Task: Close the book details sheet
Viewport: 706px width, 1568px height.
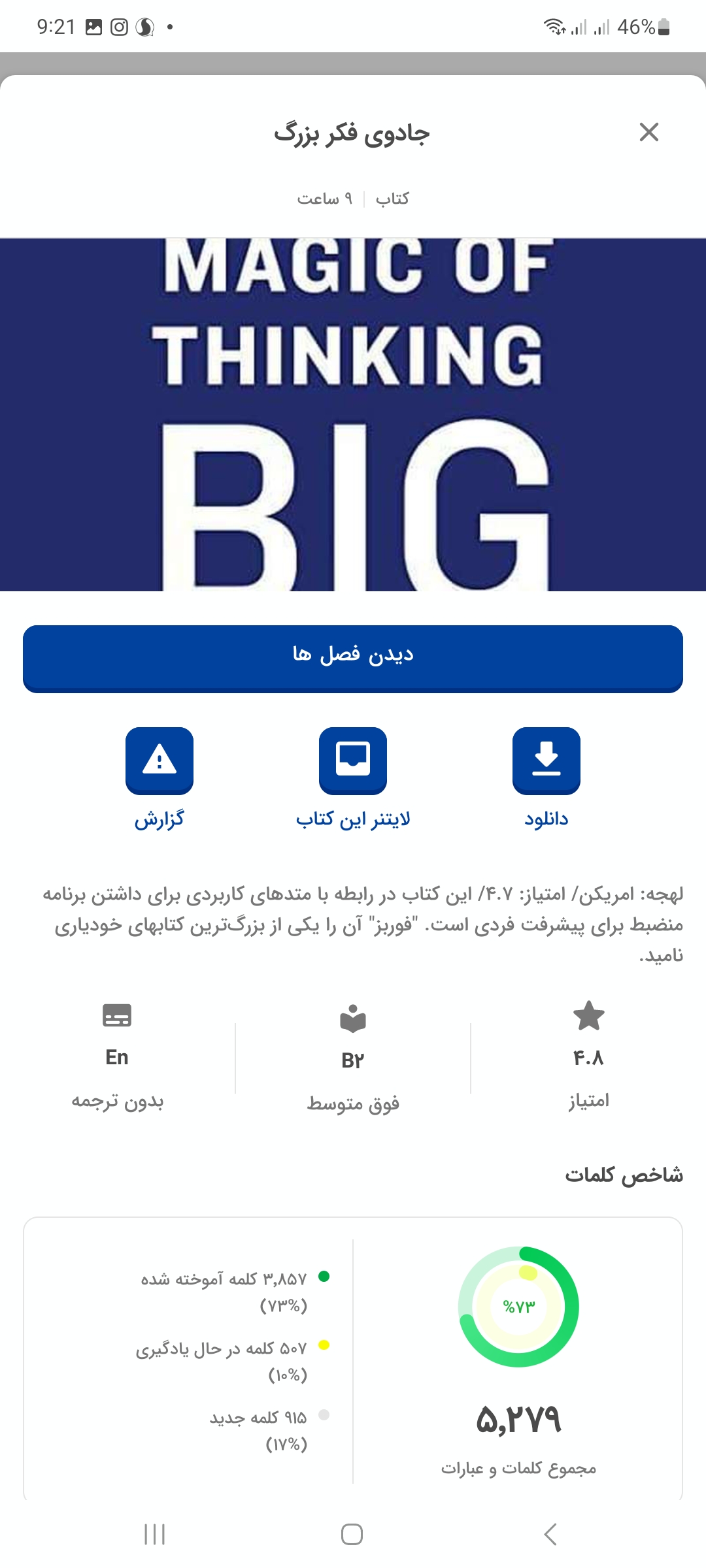Action: tap(648, 132)
